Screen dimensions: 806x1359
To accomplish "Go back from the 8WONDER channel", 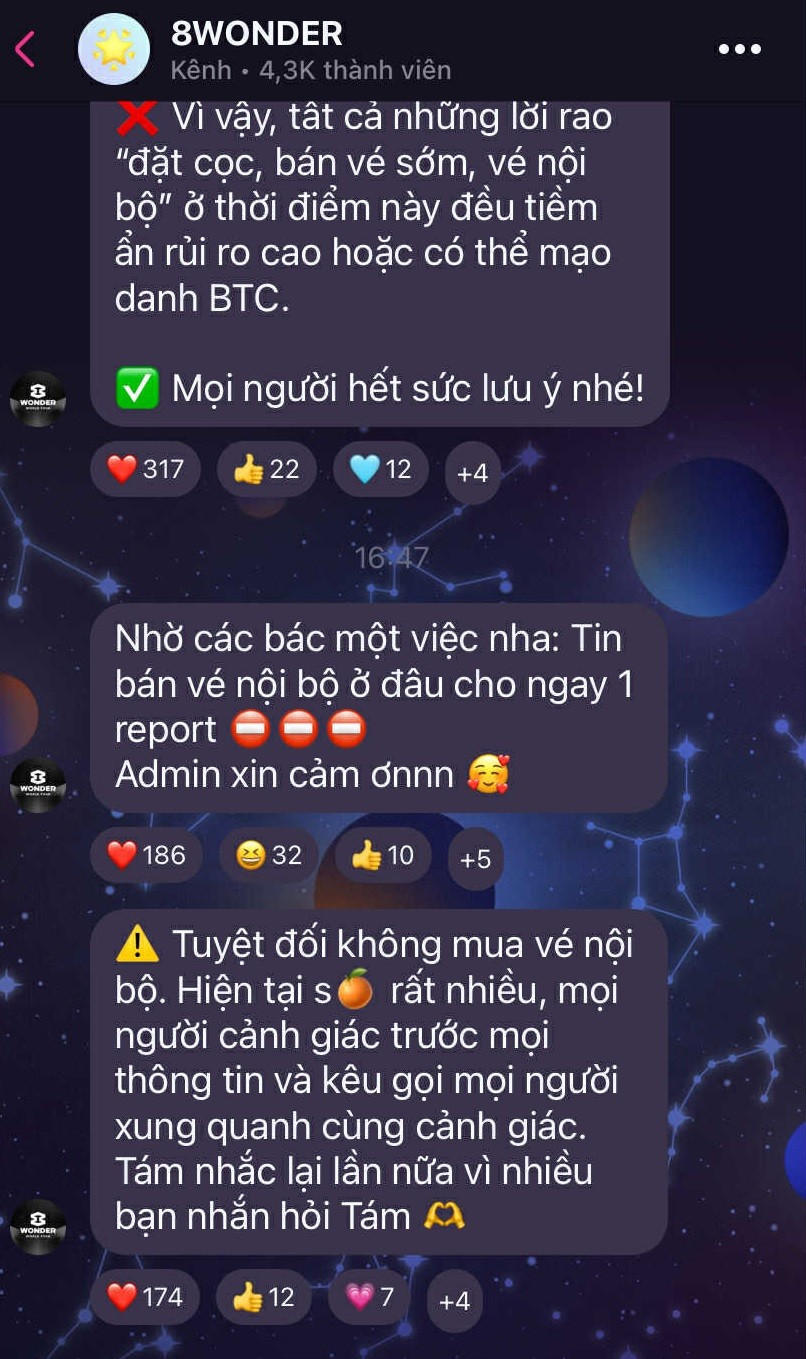I will (26, 49).
